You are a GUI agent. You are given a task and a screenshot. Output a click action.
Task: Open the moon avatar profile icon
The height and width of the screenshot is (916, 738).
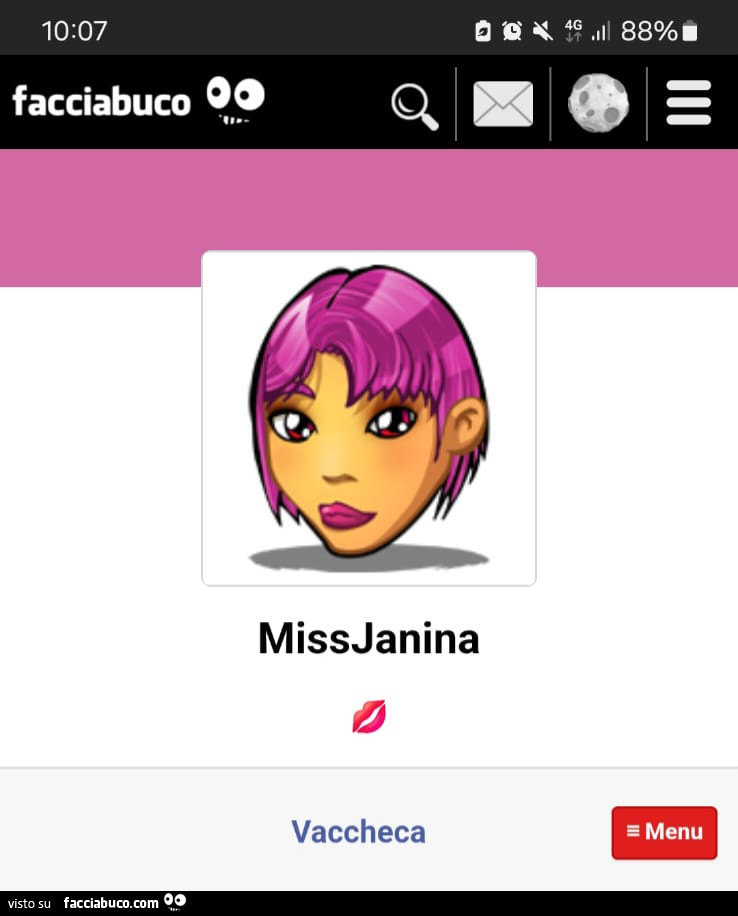(x=598, y=104)
